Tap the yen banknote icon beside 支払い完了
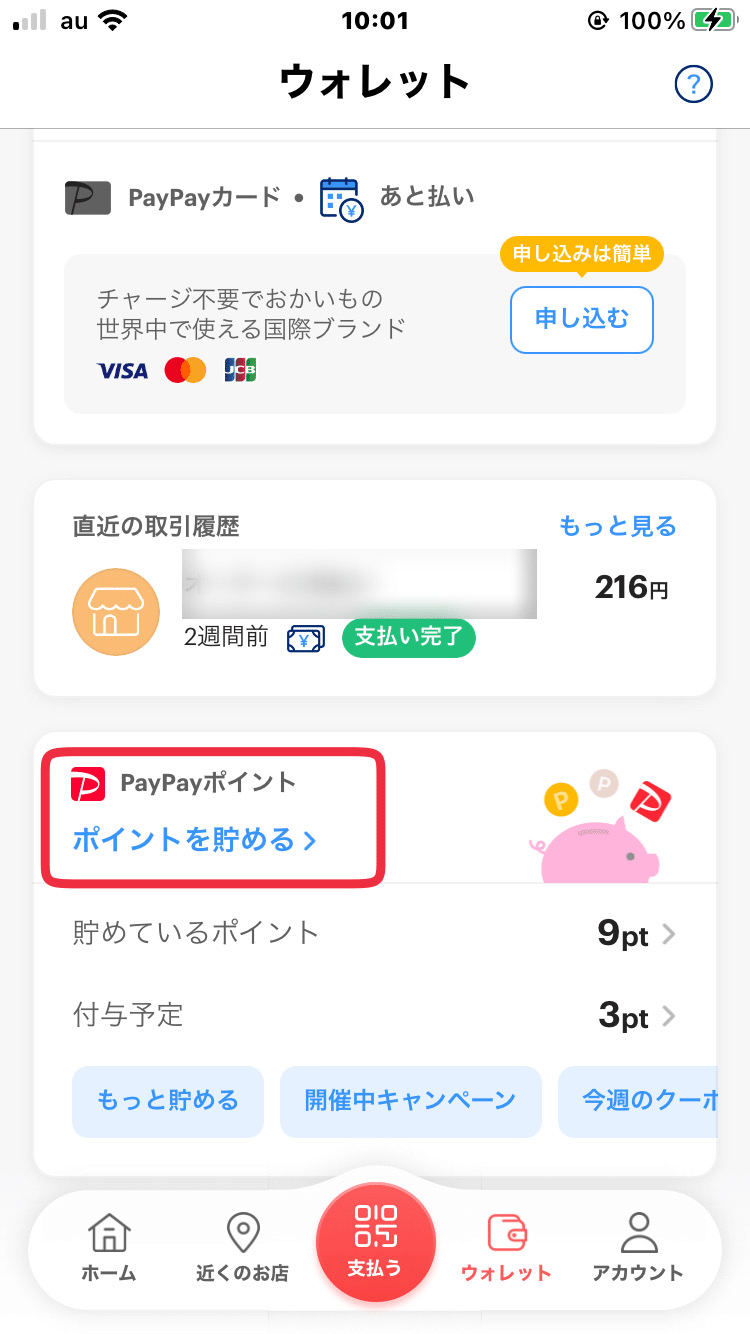The image size is (750, 1334). [x=305, y=638]
